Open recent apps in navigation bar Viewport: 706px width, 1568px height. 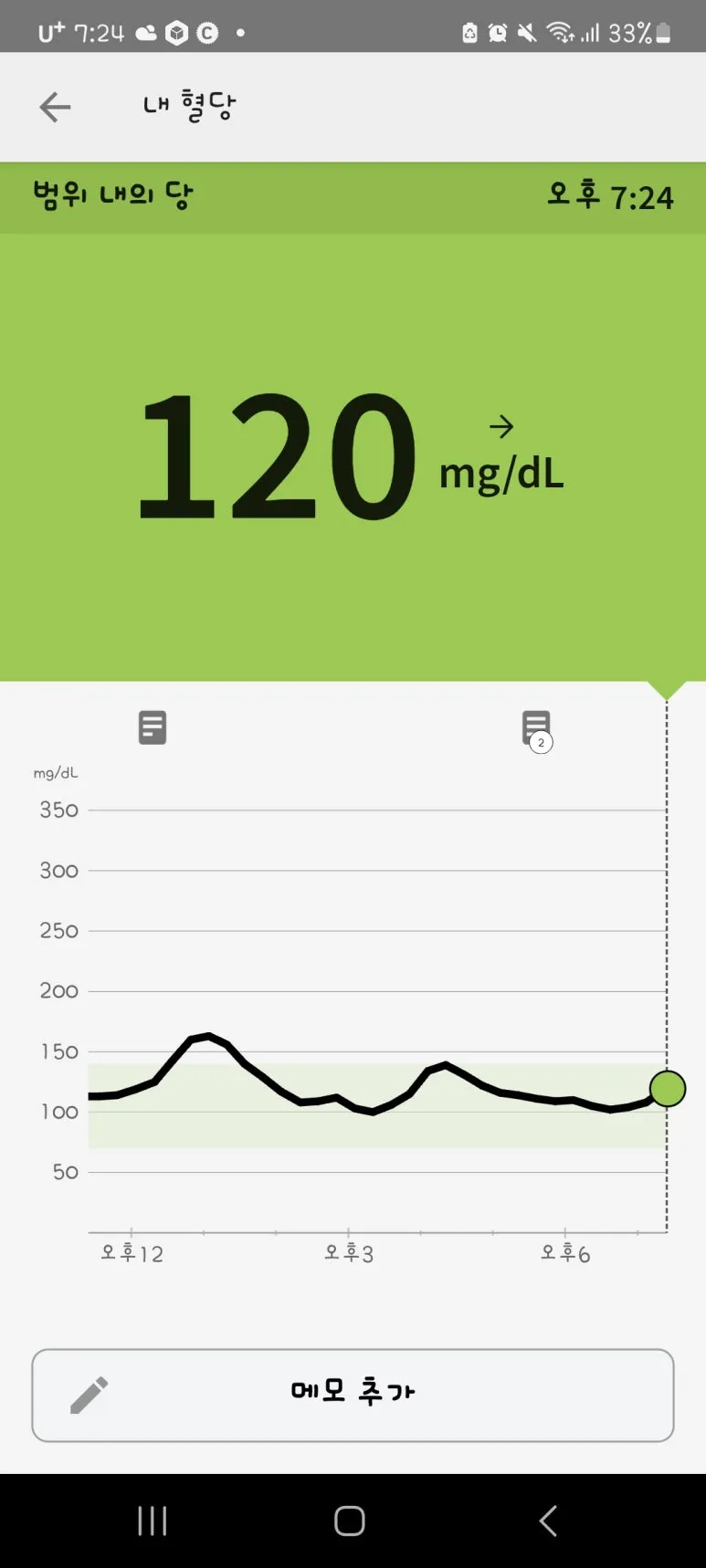tap(152, 1521)
